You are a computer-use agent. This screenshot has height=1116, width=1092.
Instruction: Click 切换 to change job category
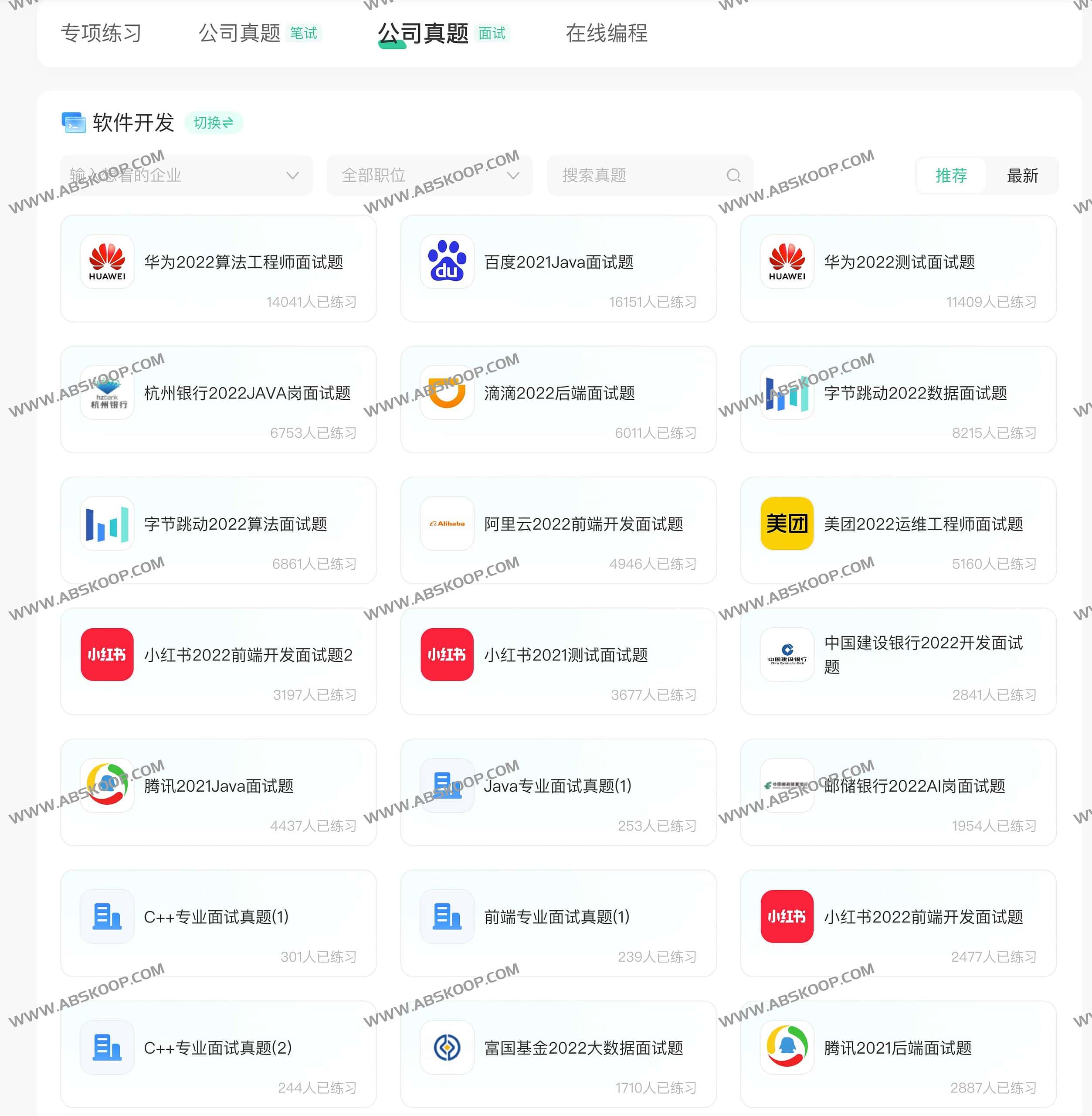(214, 122)
